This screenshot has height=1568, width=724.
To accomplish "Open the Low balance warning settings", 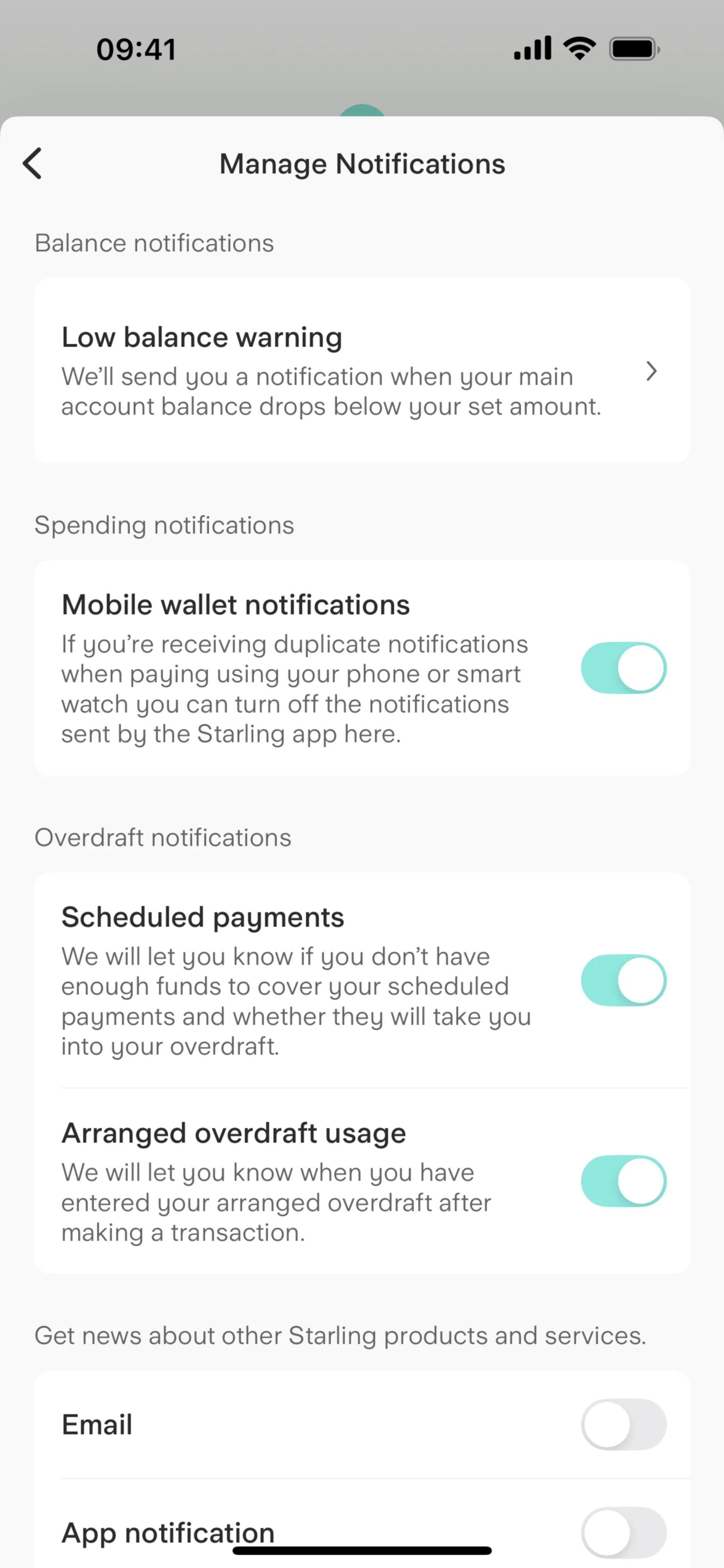I will [x=362, y=371].
